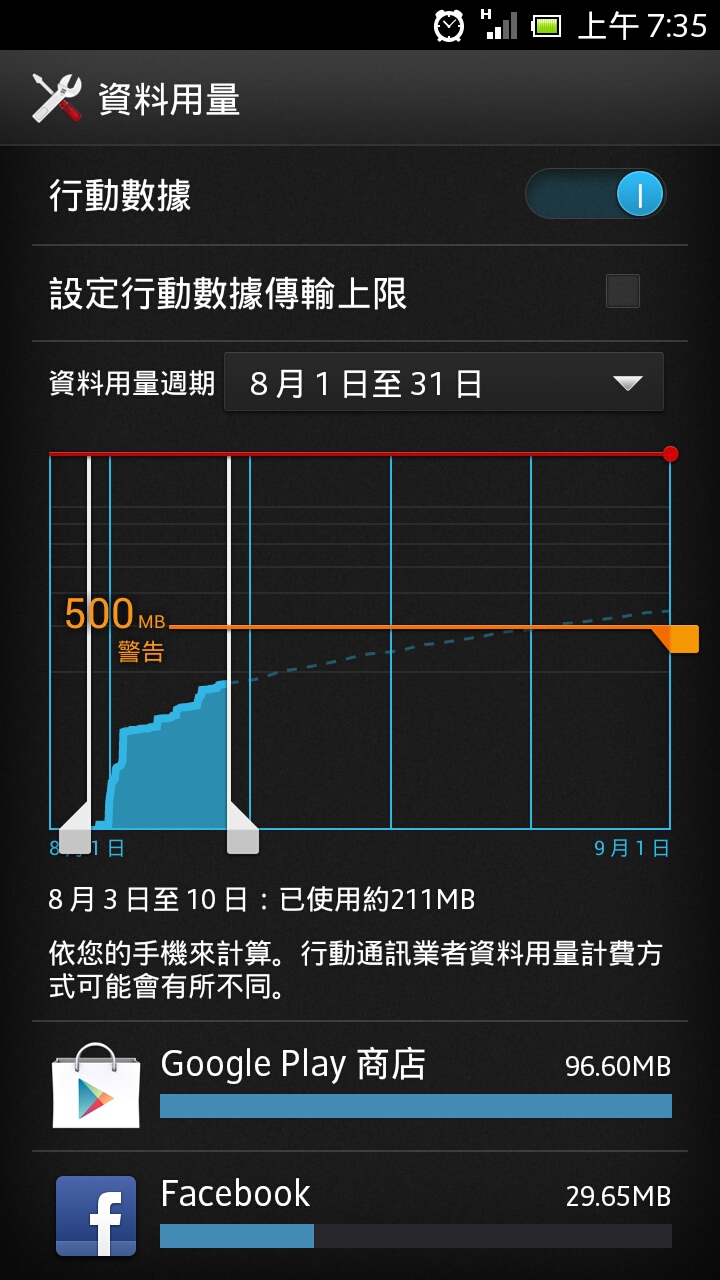This screenshot has width=720, height=1280.
Task: Turn off the 行動數據 switch
Action: 596,194
